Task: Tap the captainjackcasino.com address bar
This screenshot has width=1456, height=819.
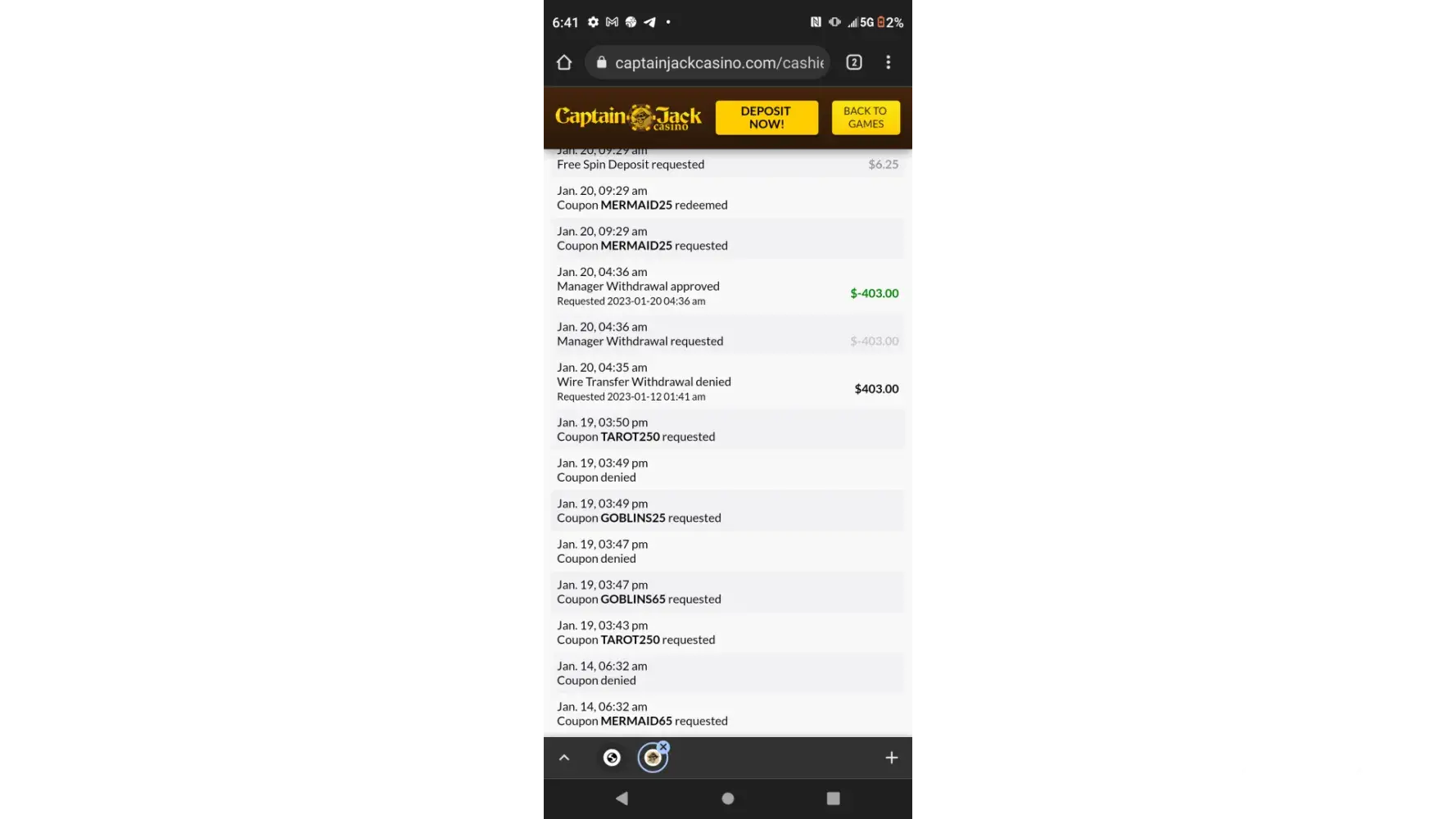Action: point(708,62)
